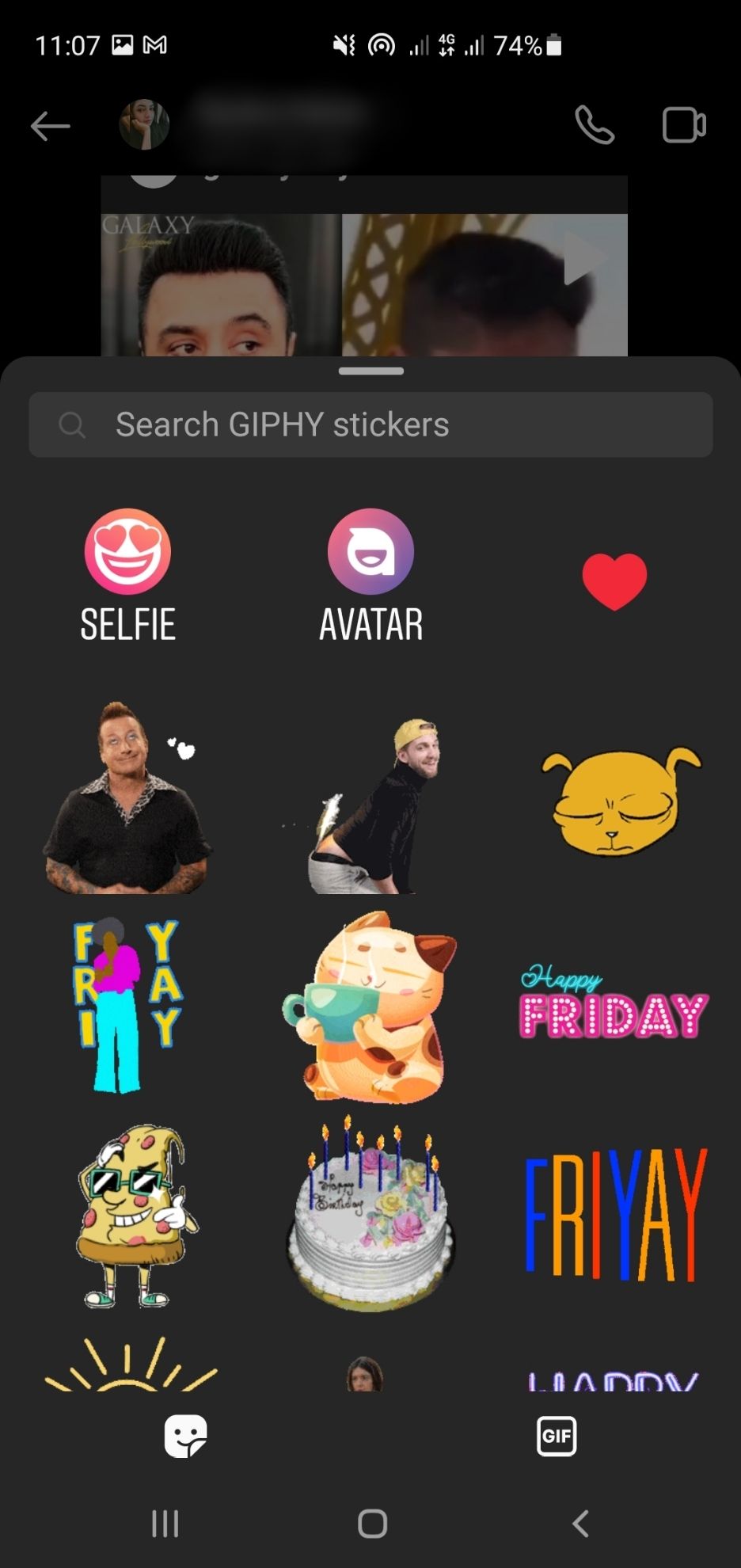
Task: Choose the colorful FRIYAY text sticker
Action: pos(616,1215)
